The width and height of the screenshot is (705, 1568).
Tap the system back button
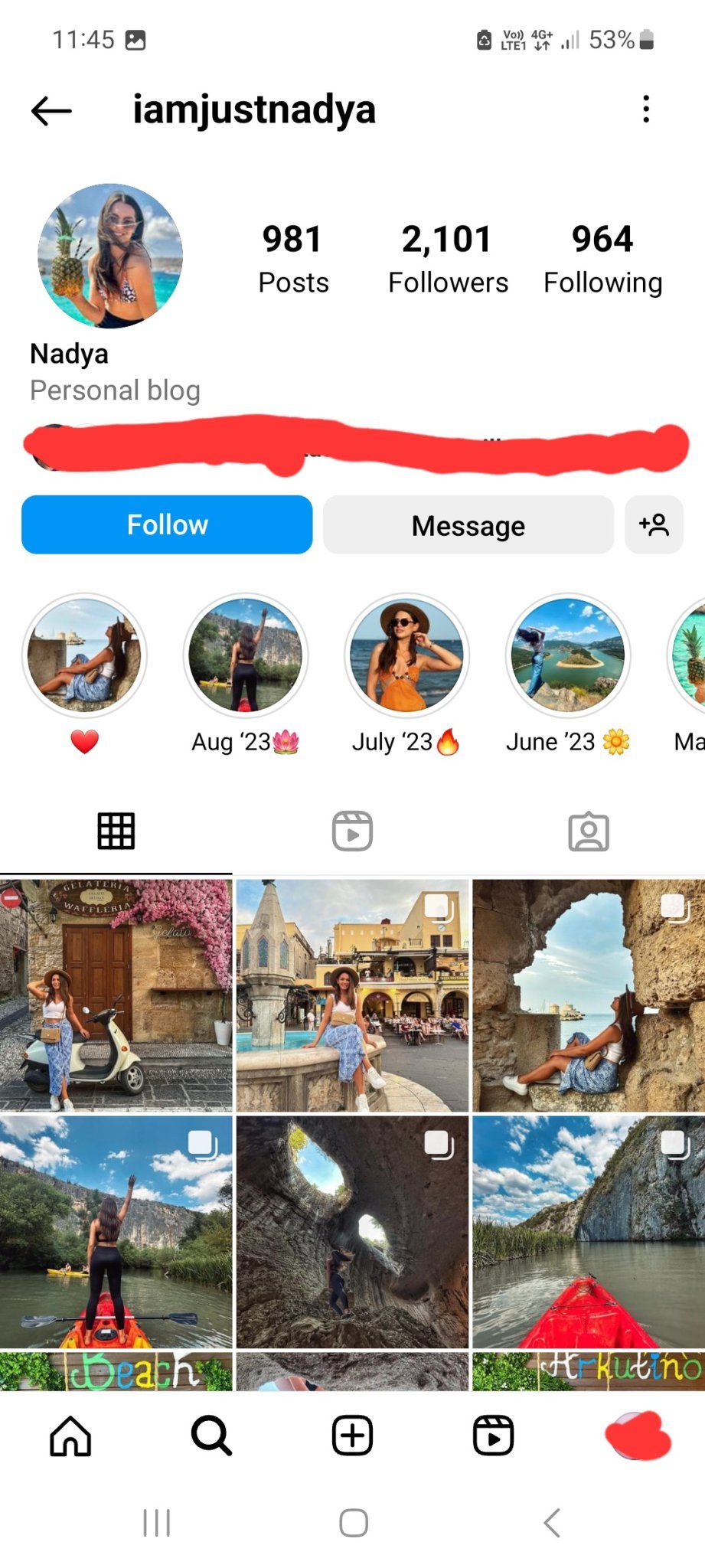coord(551,1523)
